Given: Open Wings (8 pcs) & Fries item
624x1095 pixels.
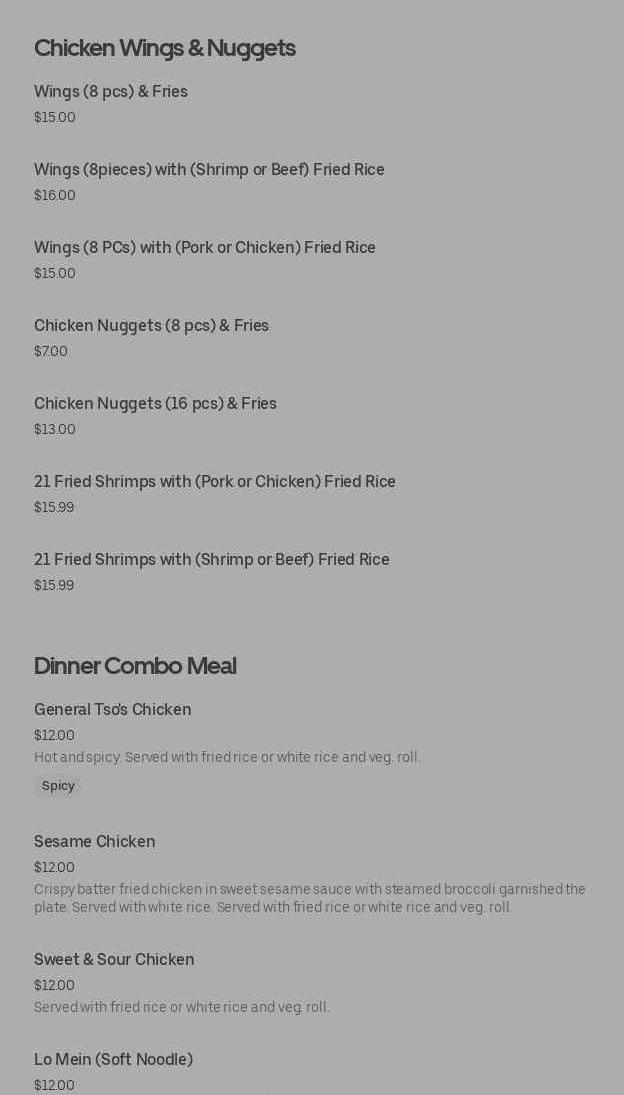Looking at the screenshot, I should click(x=111, y=92).
